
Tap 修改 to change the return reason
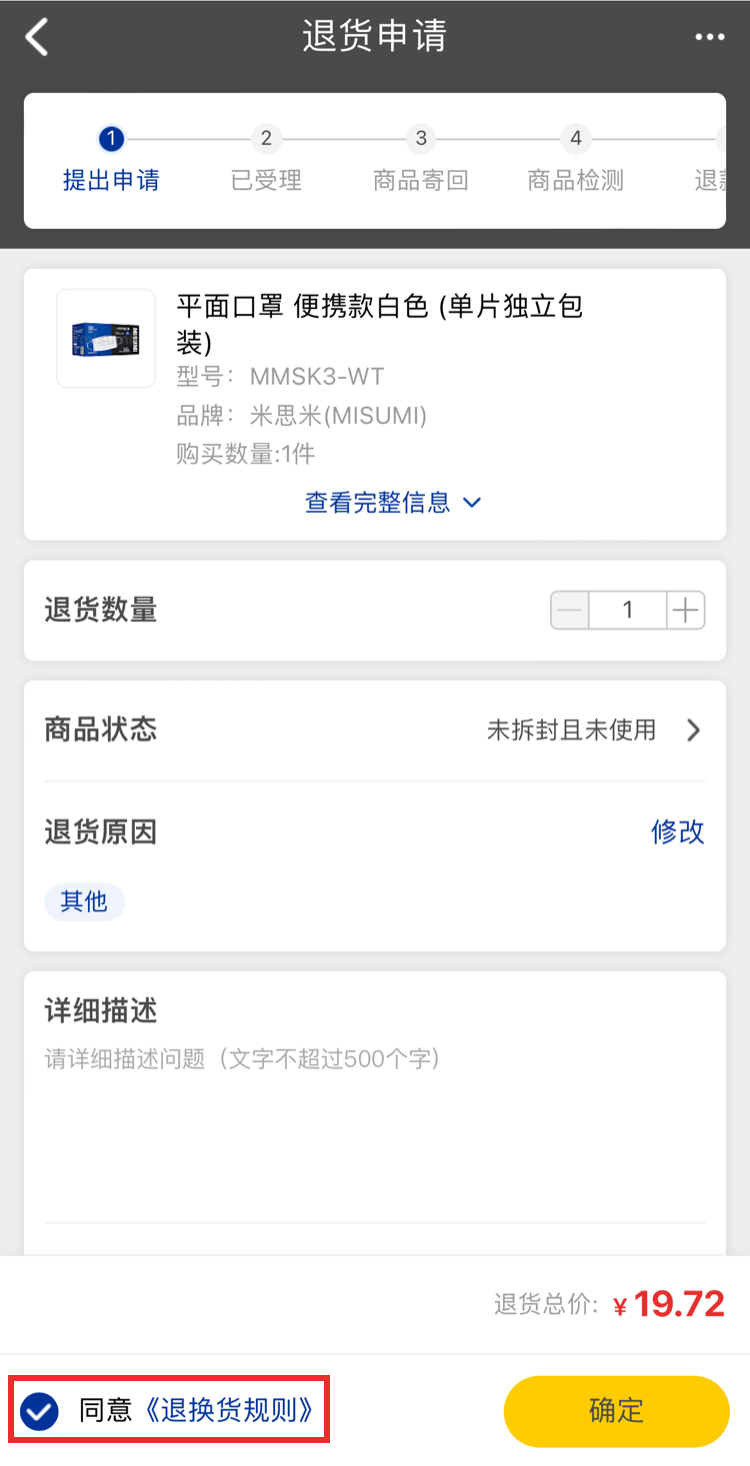(677, 832)
